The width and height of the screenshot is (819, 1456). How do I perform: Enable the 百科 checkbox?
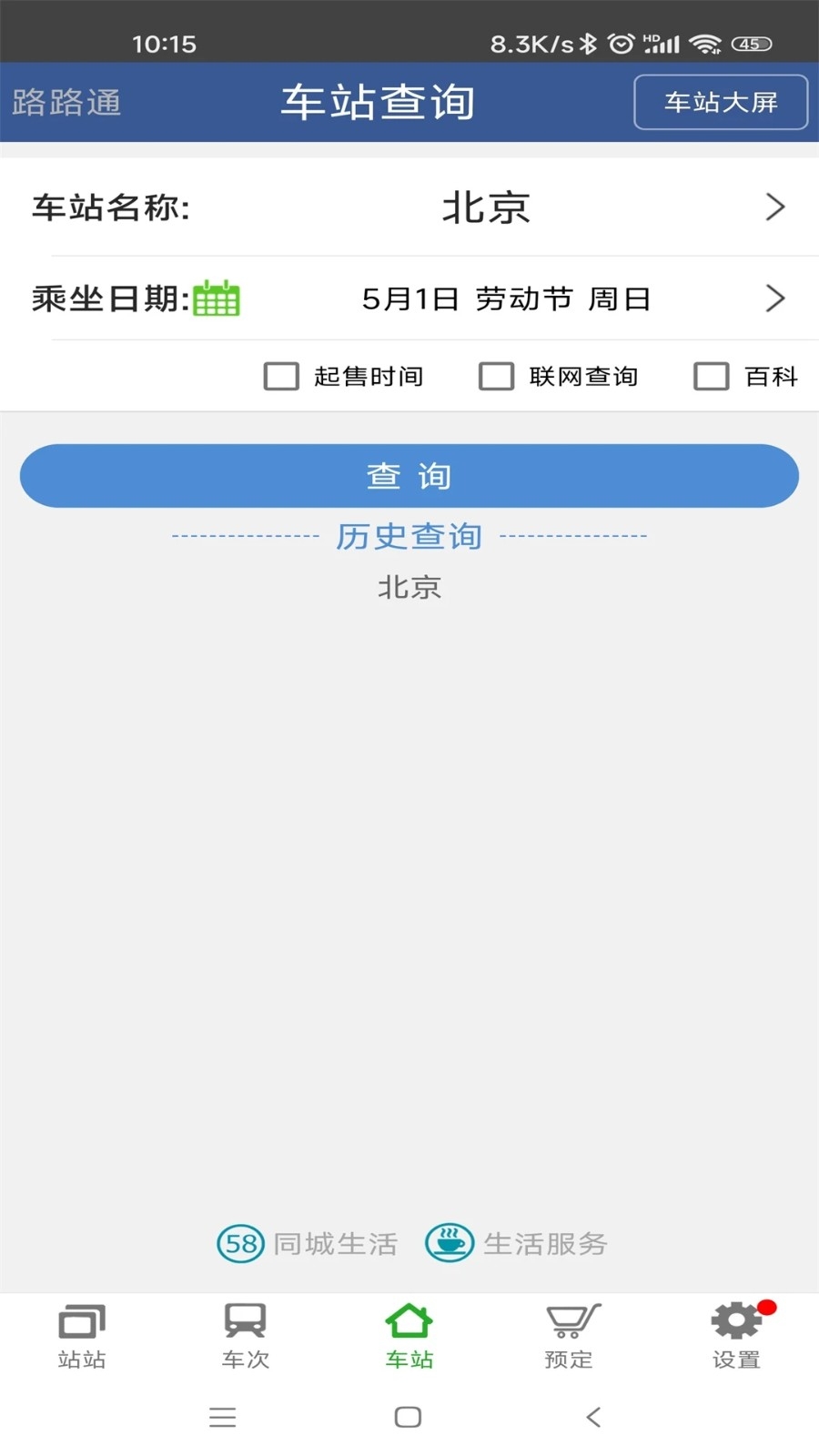pos(711,375)
